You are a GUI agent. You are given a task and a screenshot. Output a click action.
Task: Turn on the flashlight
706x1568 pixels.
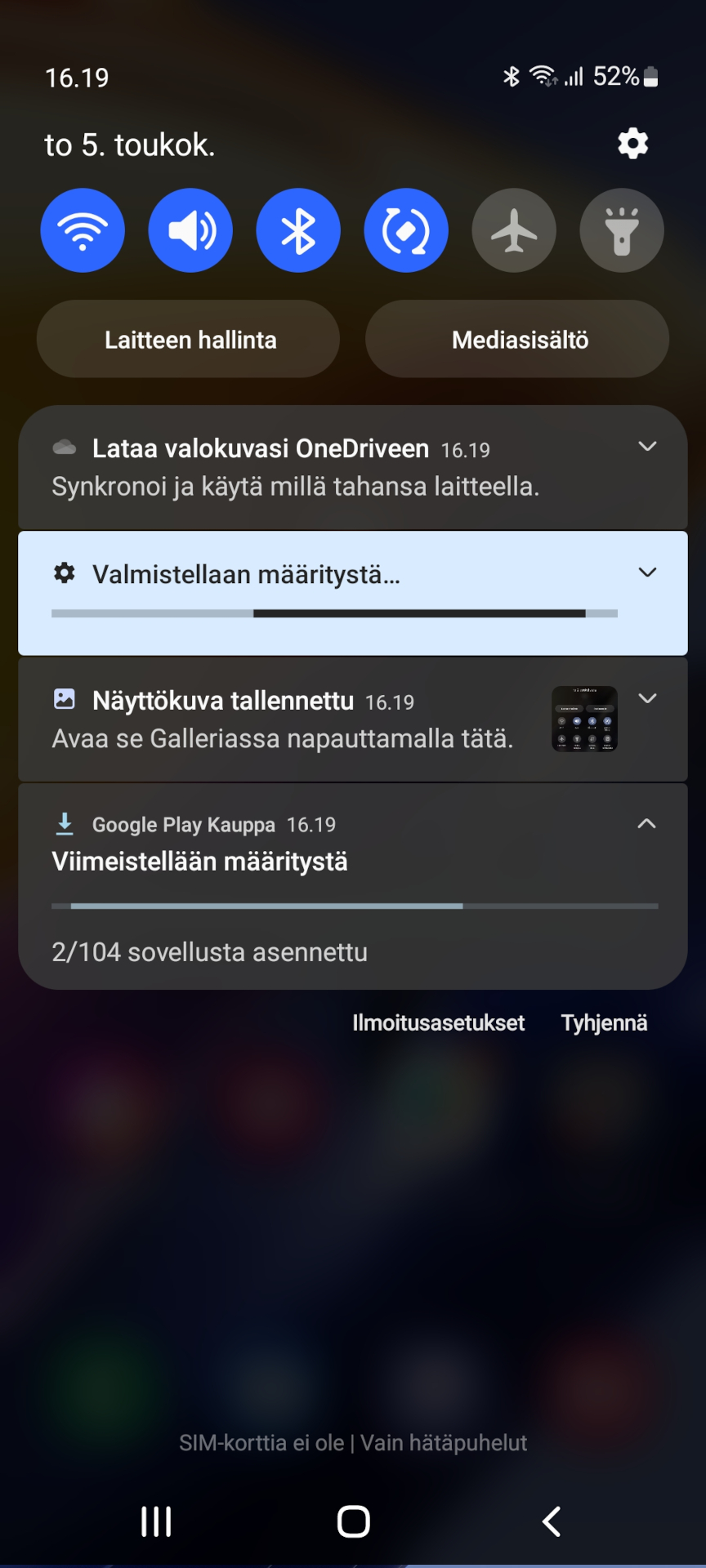622,230
